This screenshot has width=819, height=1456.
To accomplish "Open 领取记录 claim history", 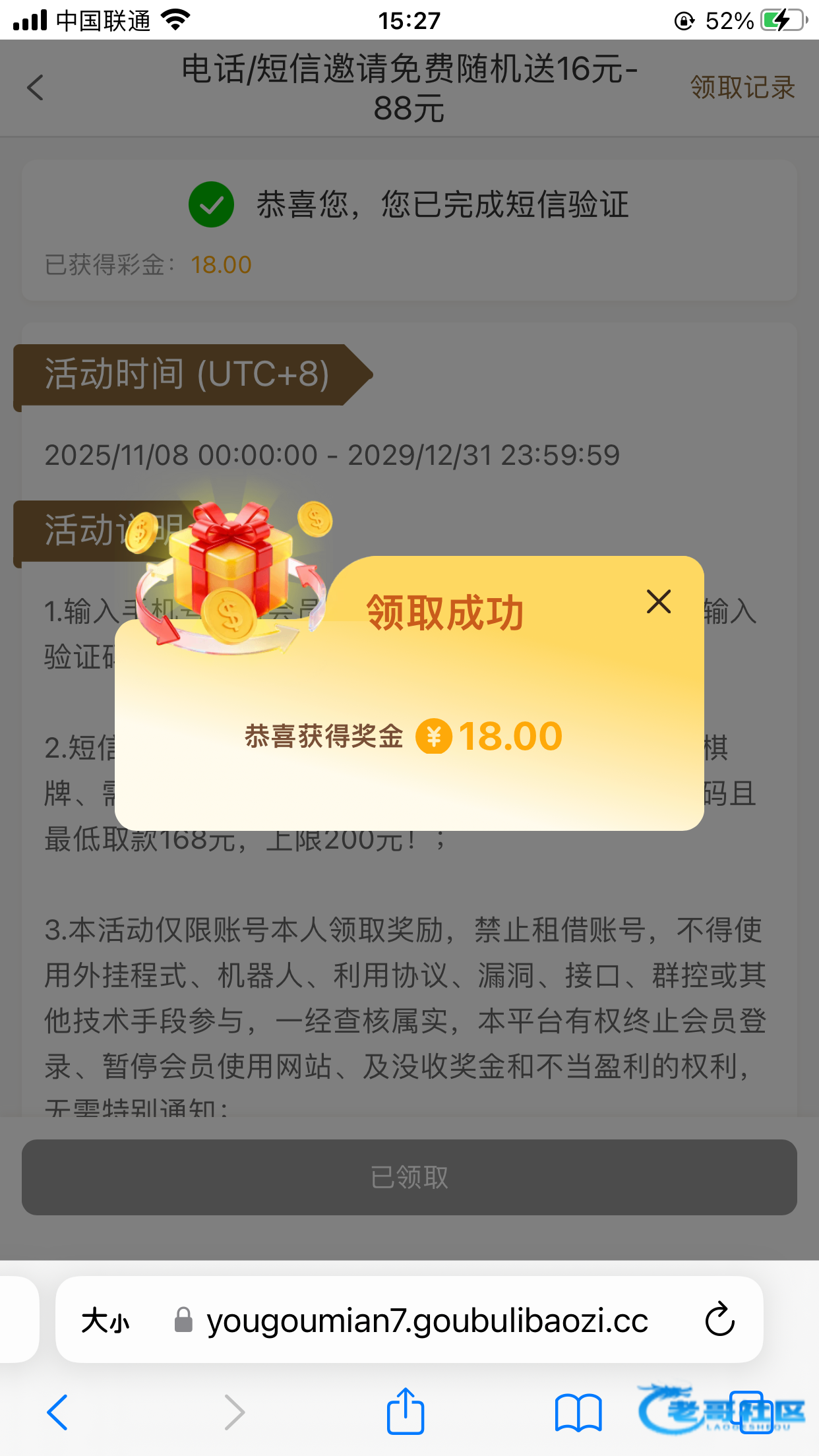I will click(742, 88).
